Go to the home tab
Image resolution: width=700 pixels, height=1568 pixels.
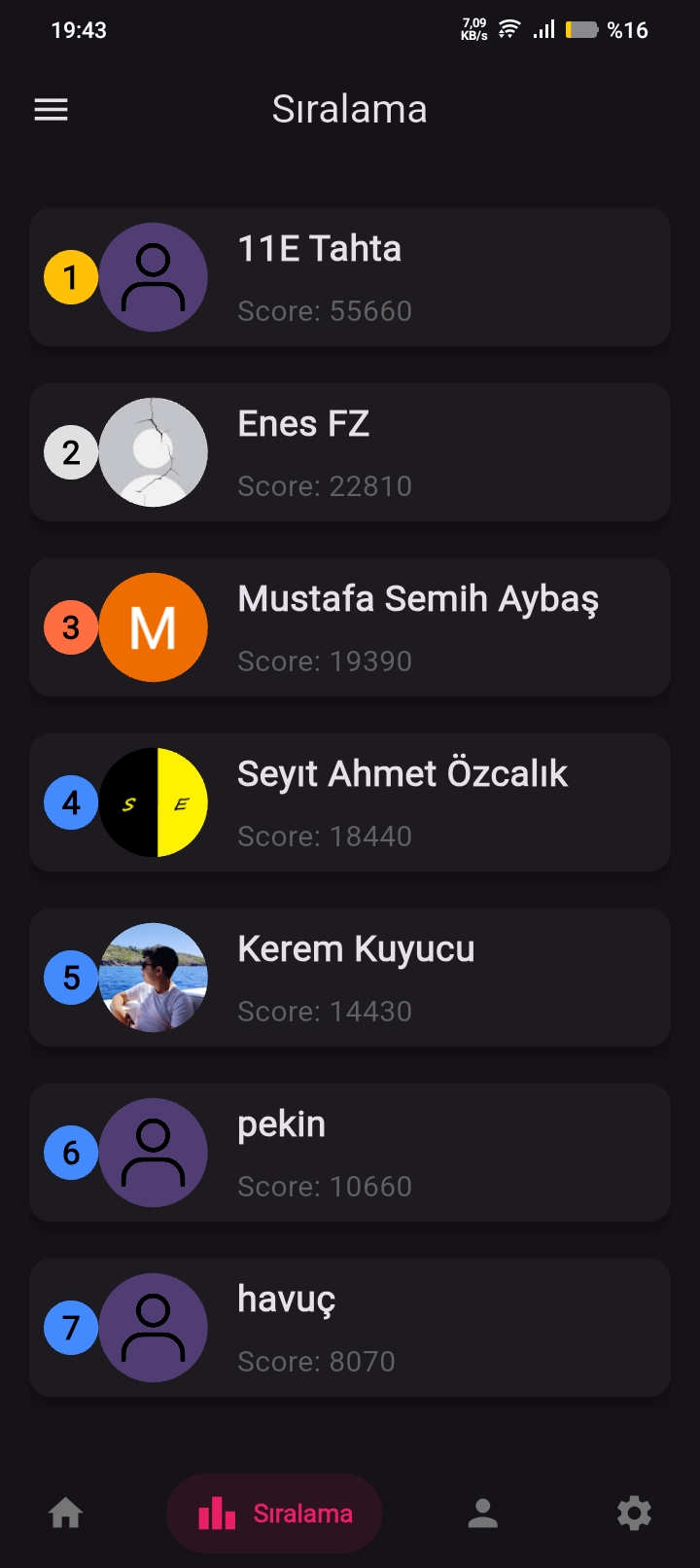pyautogui.click(x=65, y=1514)
